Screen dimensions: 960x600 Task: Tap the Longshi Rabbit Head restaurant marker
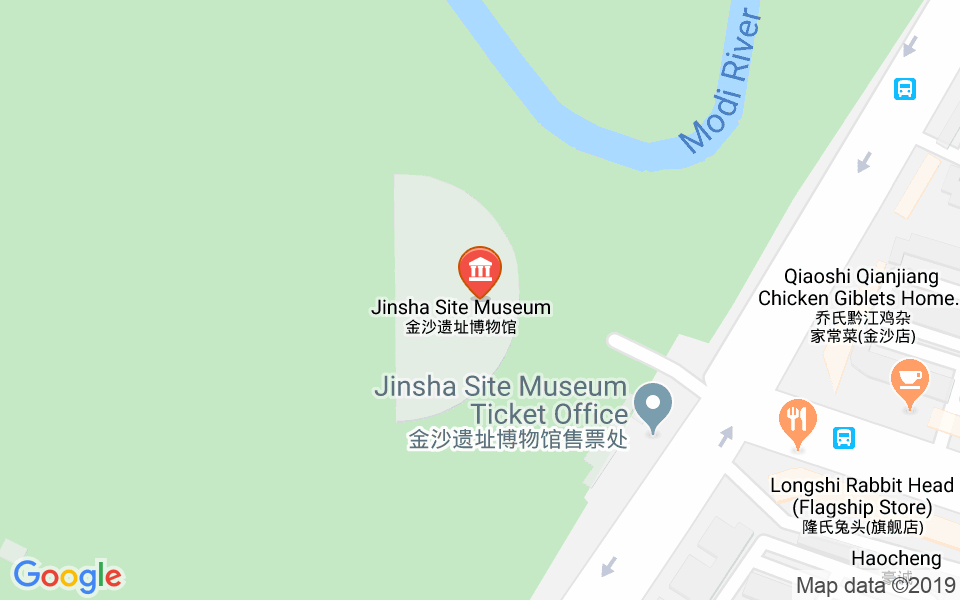pyautogui.click(x=796, y=422)
